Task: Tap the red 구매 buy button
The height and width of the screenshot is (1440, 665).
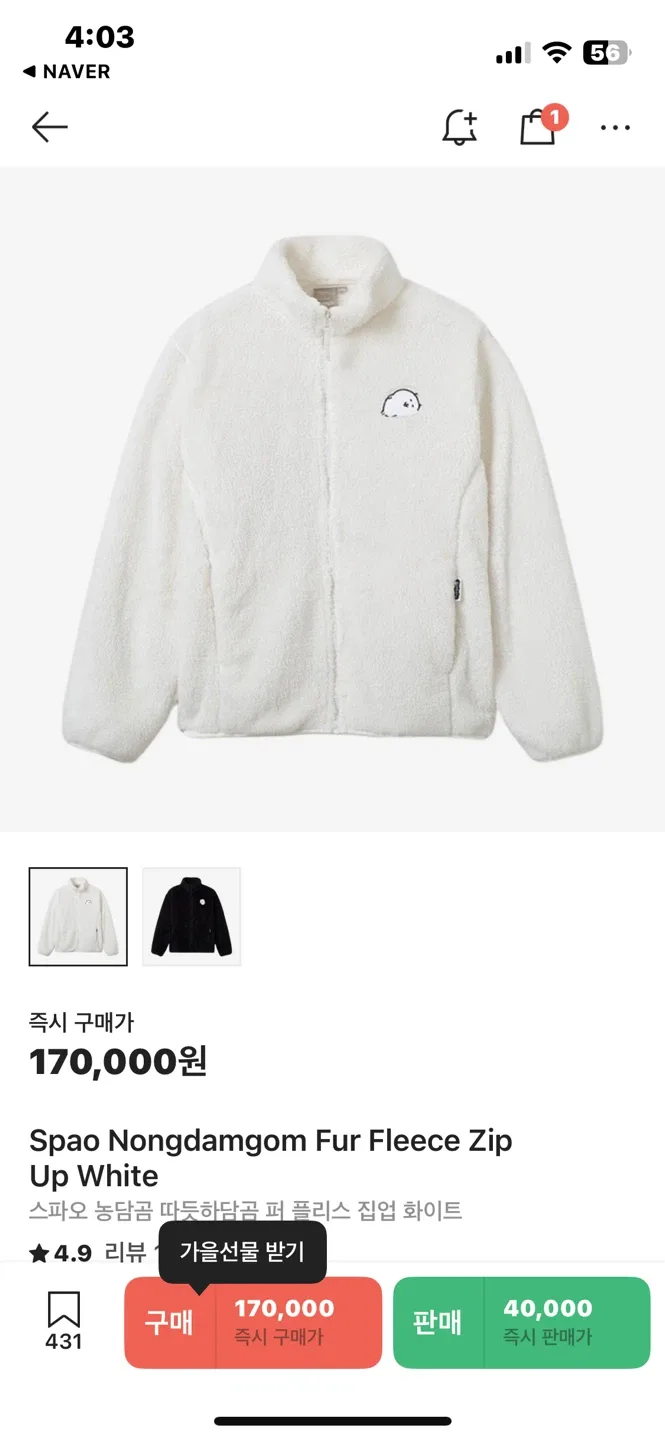Action: coord(253,1322)
